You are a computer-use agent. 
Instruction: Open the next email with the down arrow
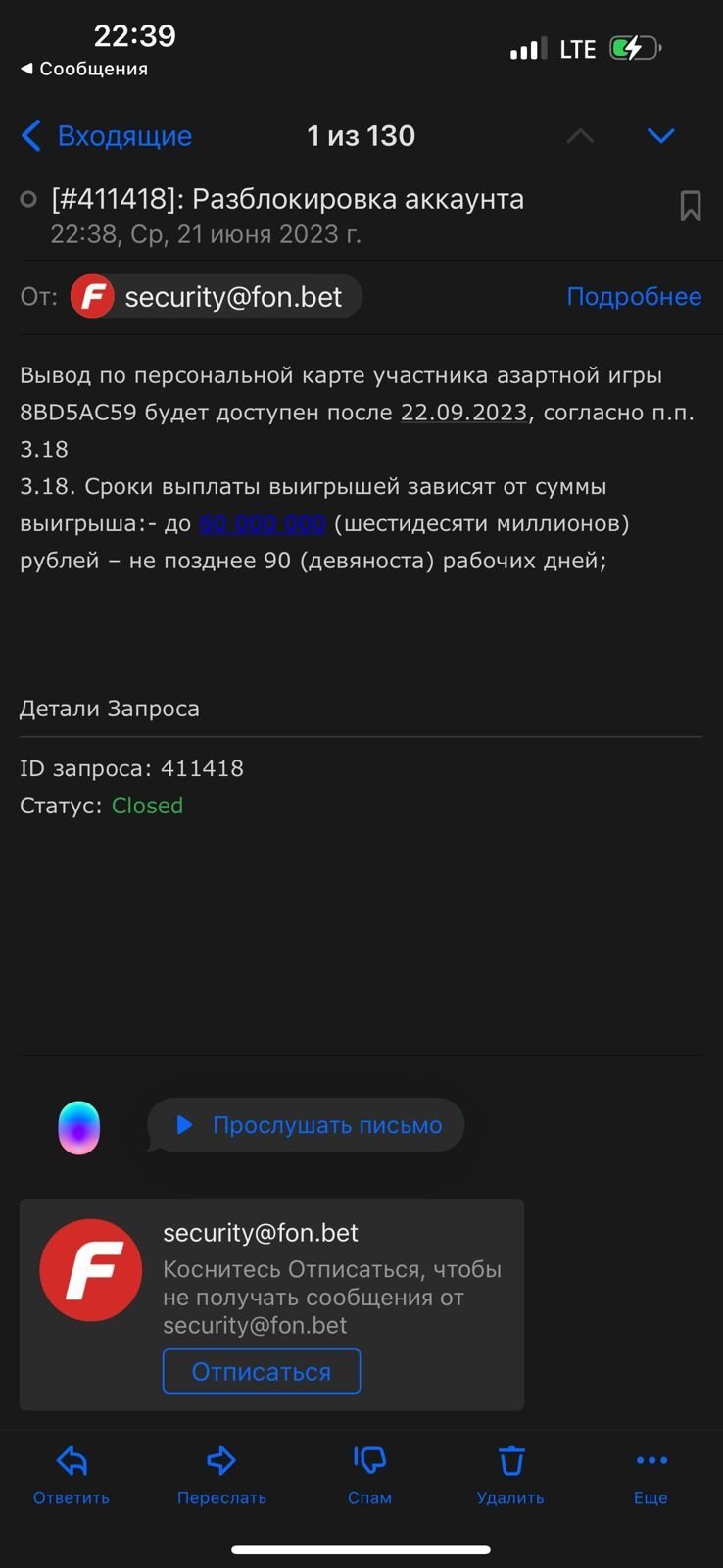(x=661, y=135)
